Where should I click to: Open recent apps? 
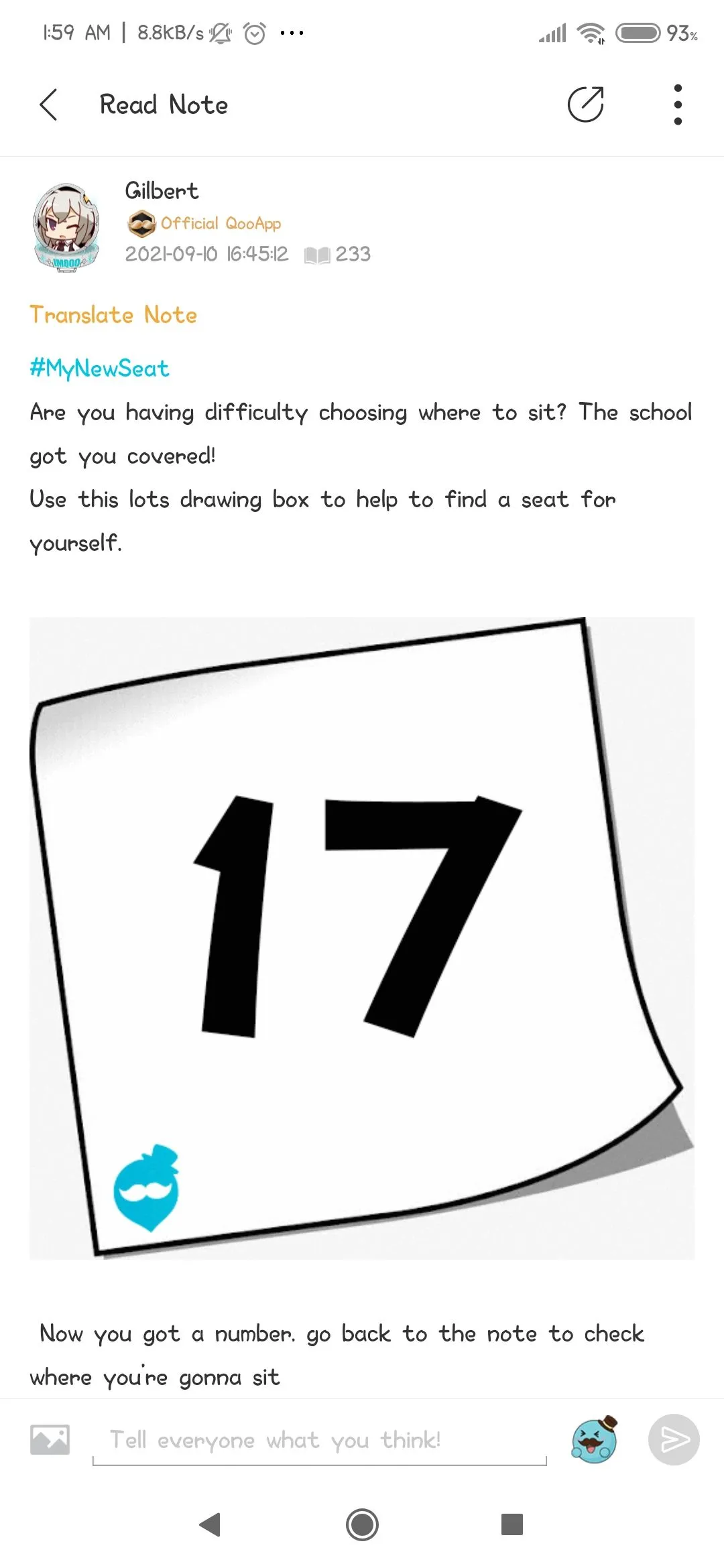pyautogui.click(x=512, y=1524)
